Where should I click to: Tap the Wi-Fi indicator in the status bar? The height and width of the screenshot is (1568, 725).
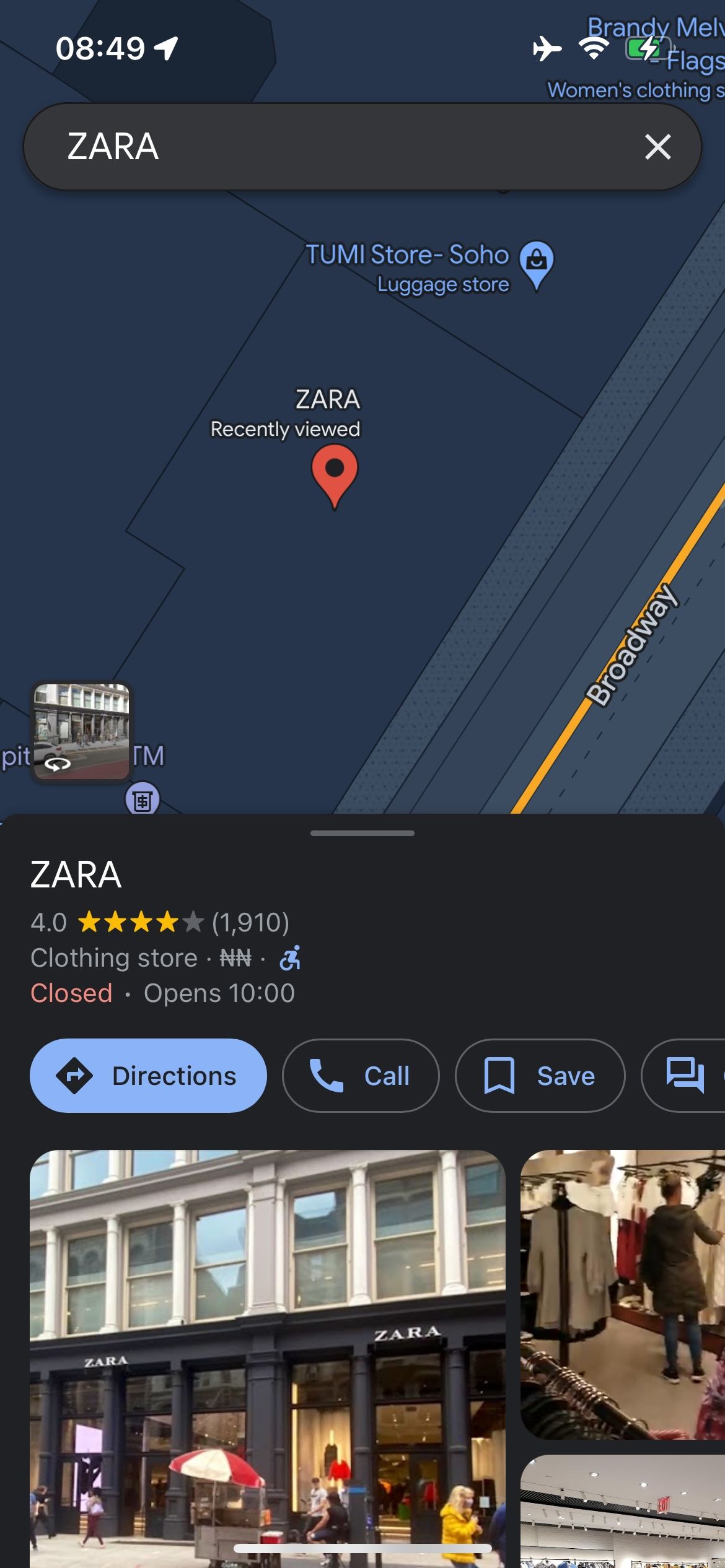point(593,48)
